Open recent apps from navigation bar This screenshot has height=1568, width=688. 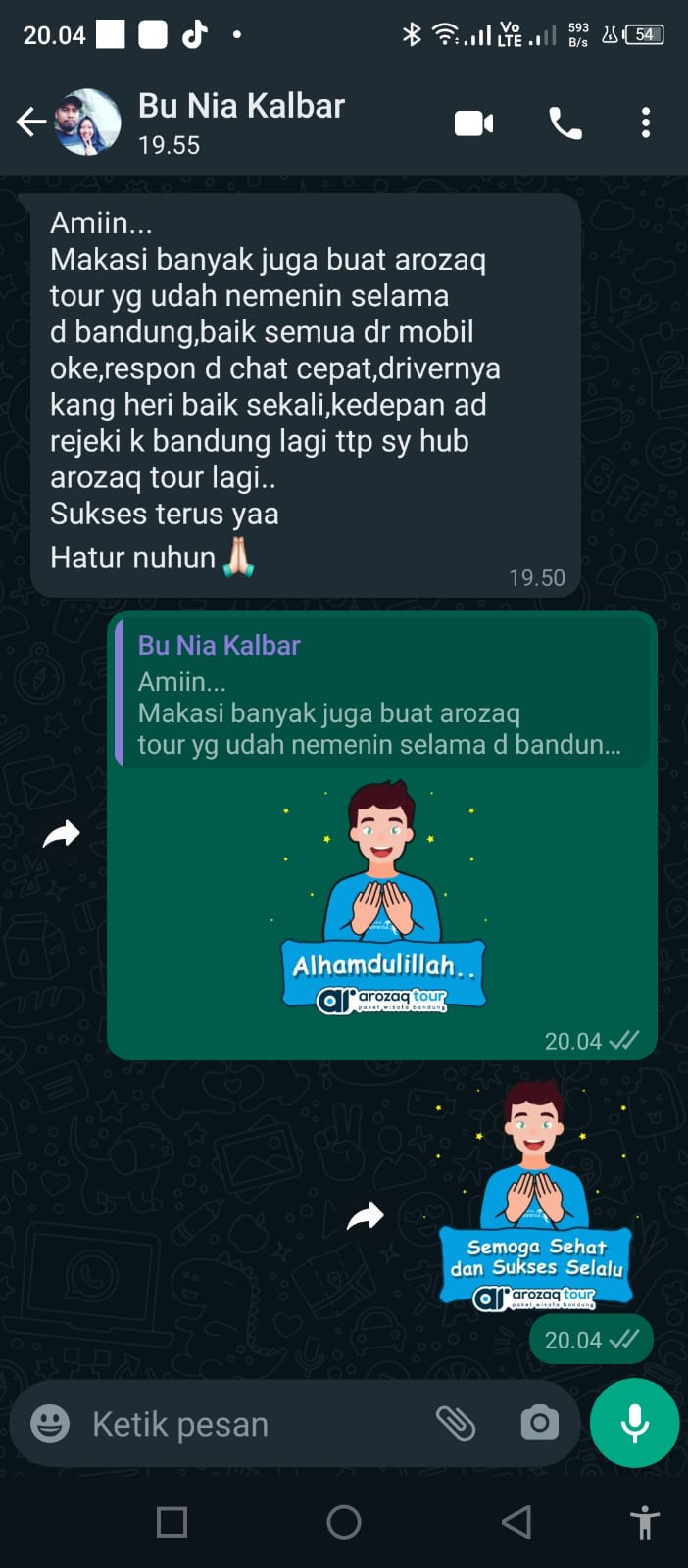pos(172,1522)
